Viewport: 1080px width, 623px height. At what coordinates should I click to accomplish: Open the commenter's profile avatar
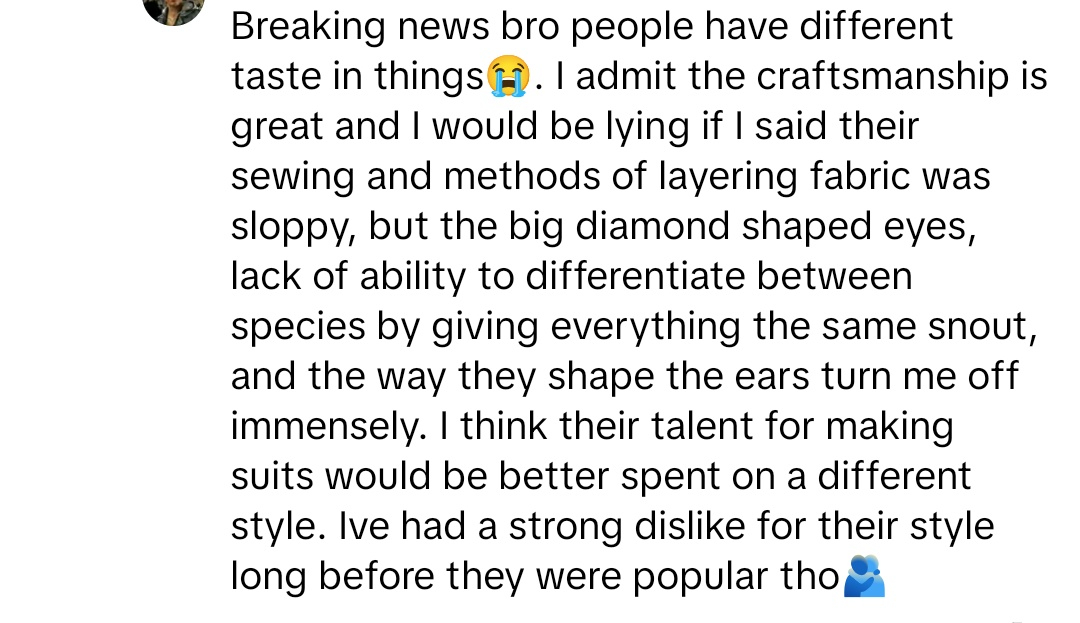(174, 8)
